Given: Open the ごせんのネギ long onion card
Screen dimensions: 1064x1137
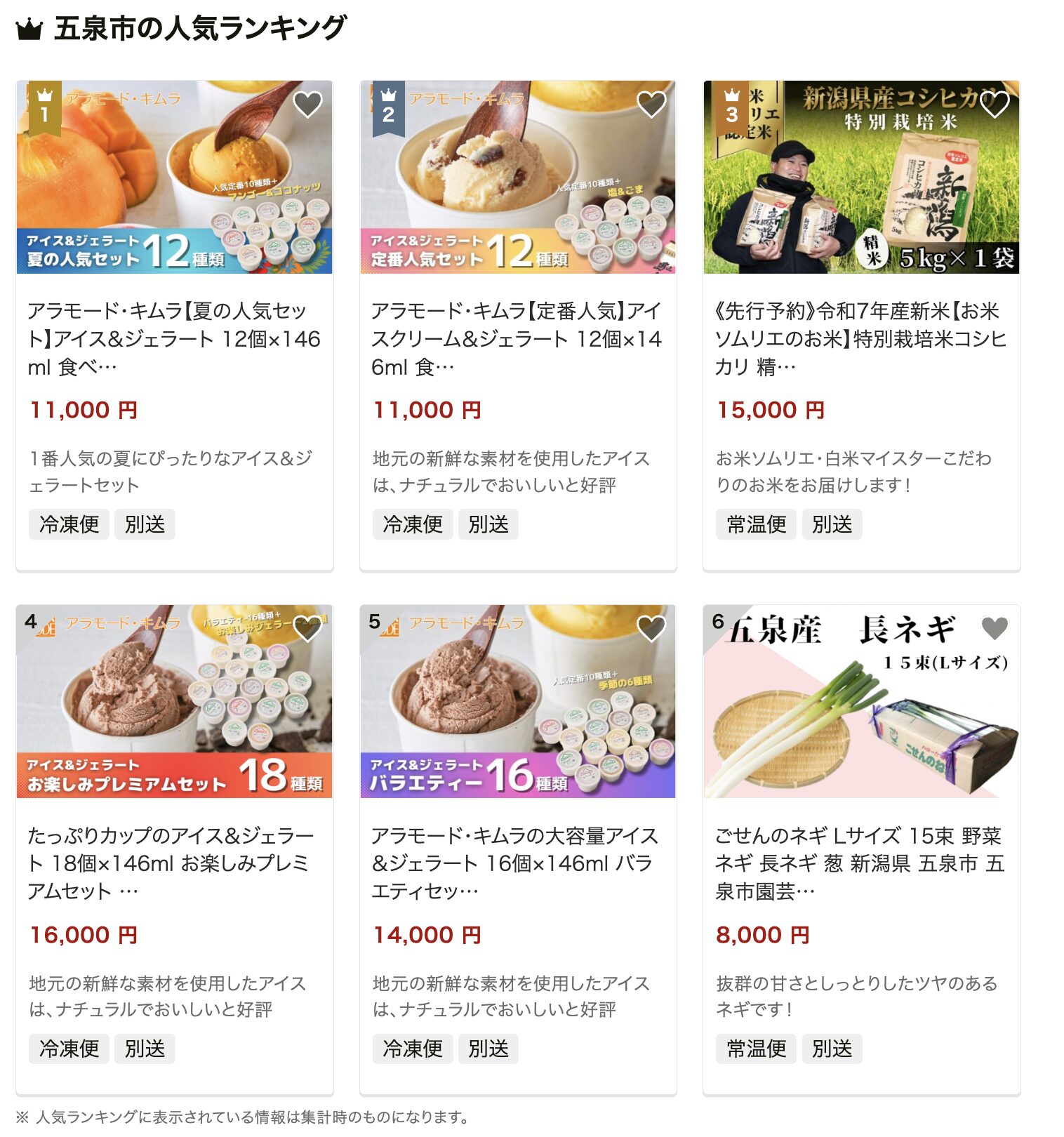Looking at the screenshot, I should 861,863.
